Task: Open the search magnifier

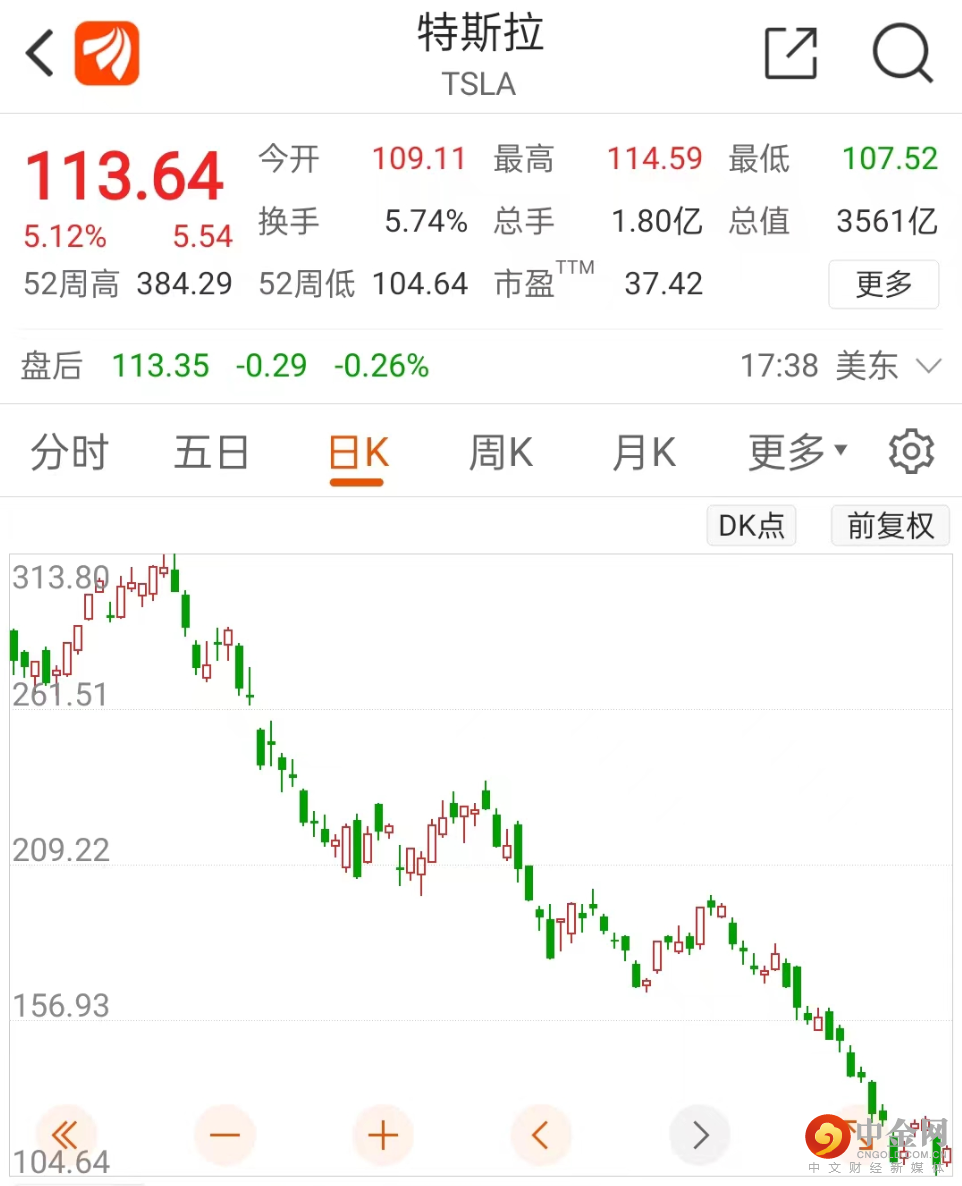Action: [x=902, y=52]
